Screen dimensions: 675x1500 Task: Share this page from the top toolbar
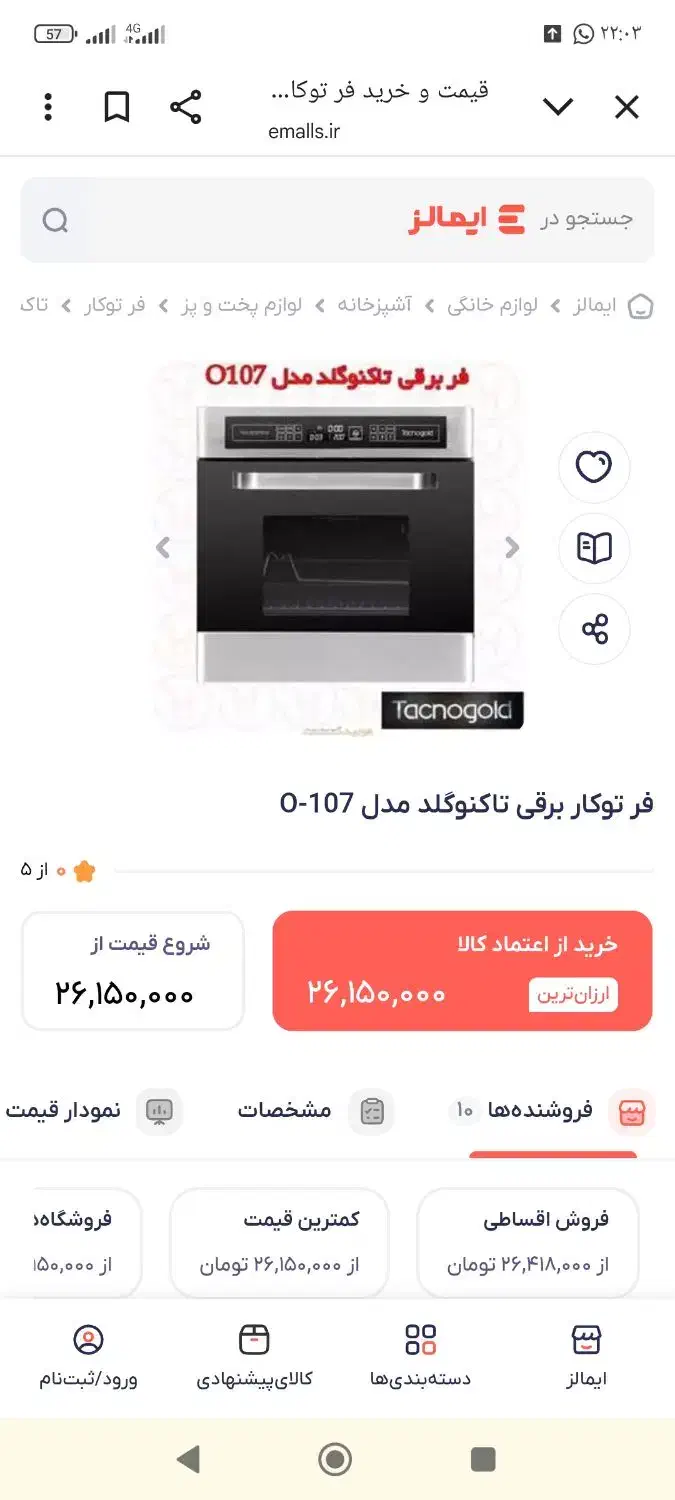point(185,107)
